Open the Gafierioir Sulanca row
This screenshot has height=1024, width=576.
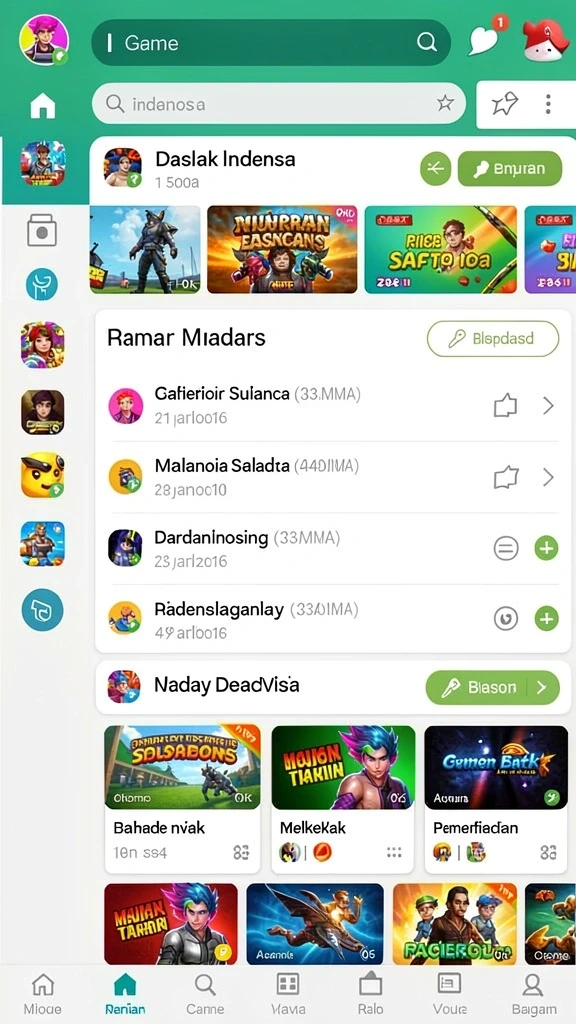[x=333, y=406]
